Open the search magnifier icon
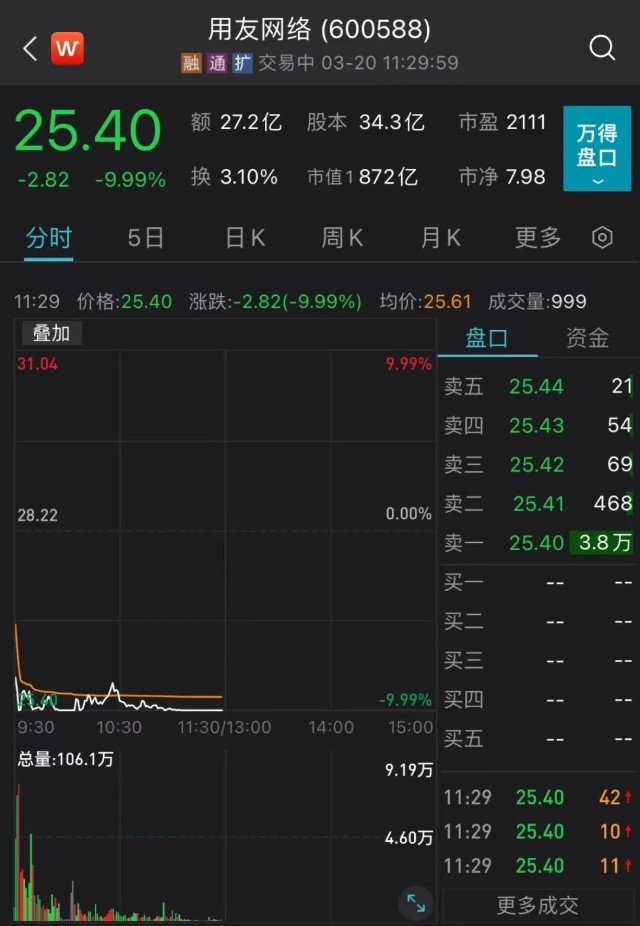Image resolution: width=640 pixels, height=926 pixels. coord(602,47)
